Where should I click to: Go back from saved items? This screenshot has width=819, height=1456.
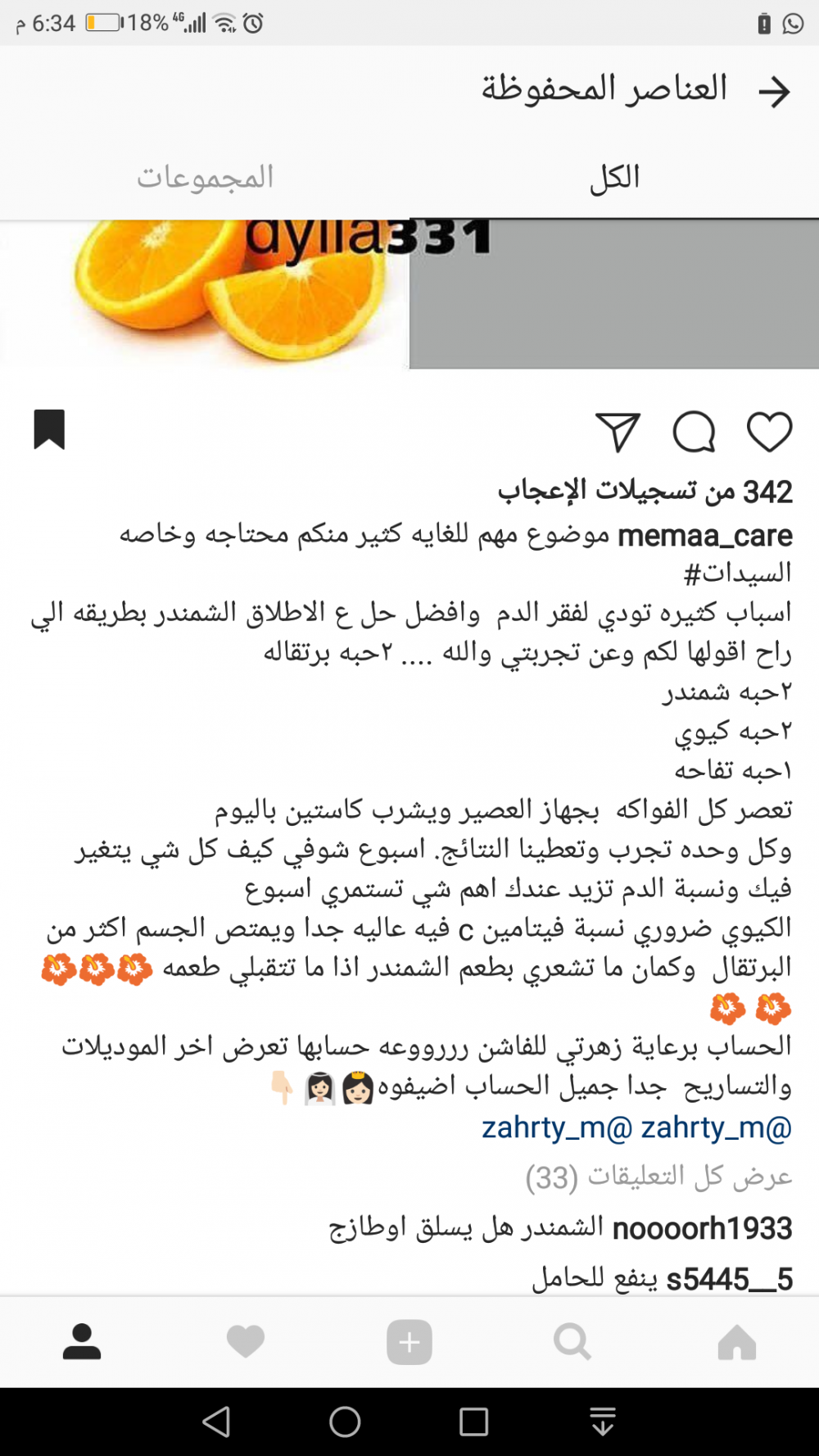tap(773, 92)
